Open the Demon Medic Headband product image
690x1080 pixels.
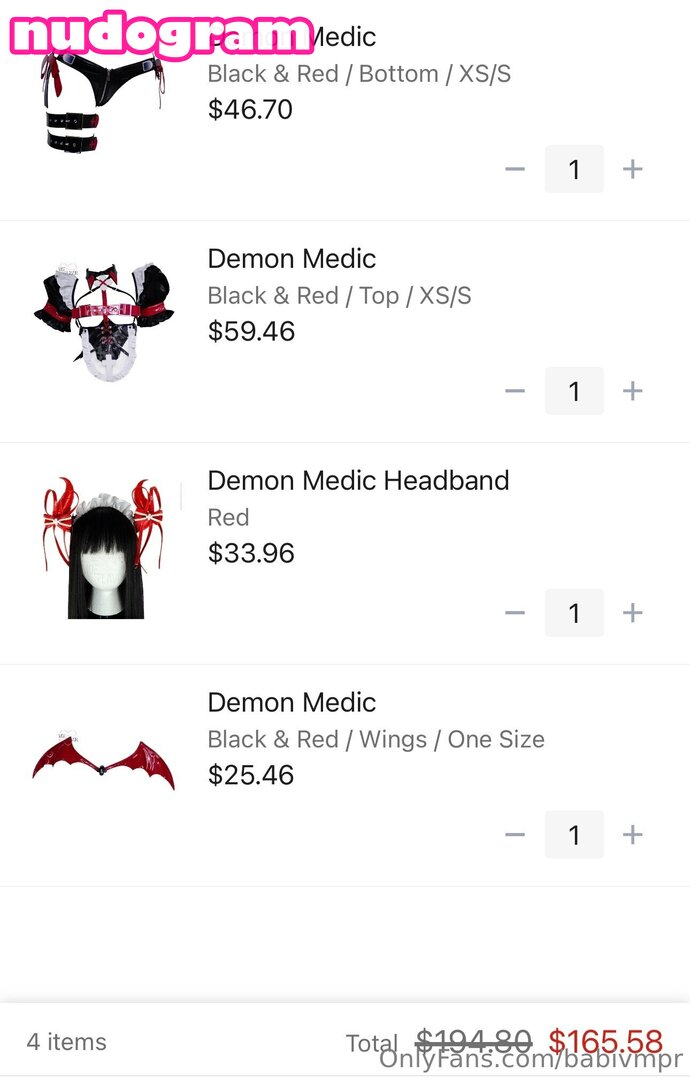click(103, 547)
